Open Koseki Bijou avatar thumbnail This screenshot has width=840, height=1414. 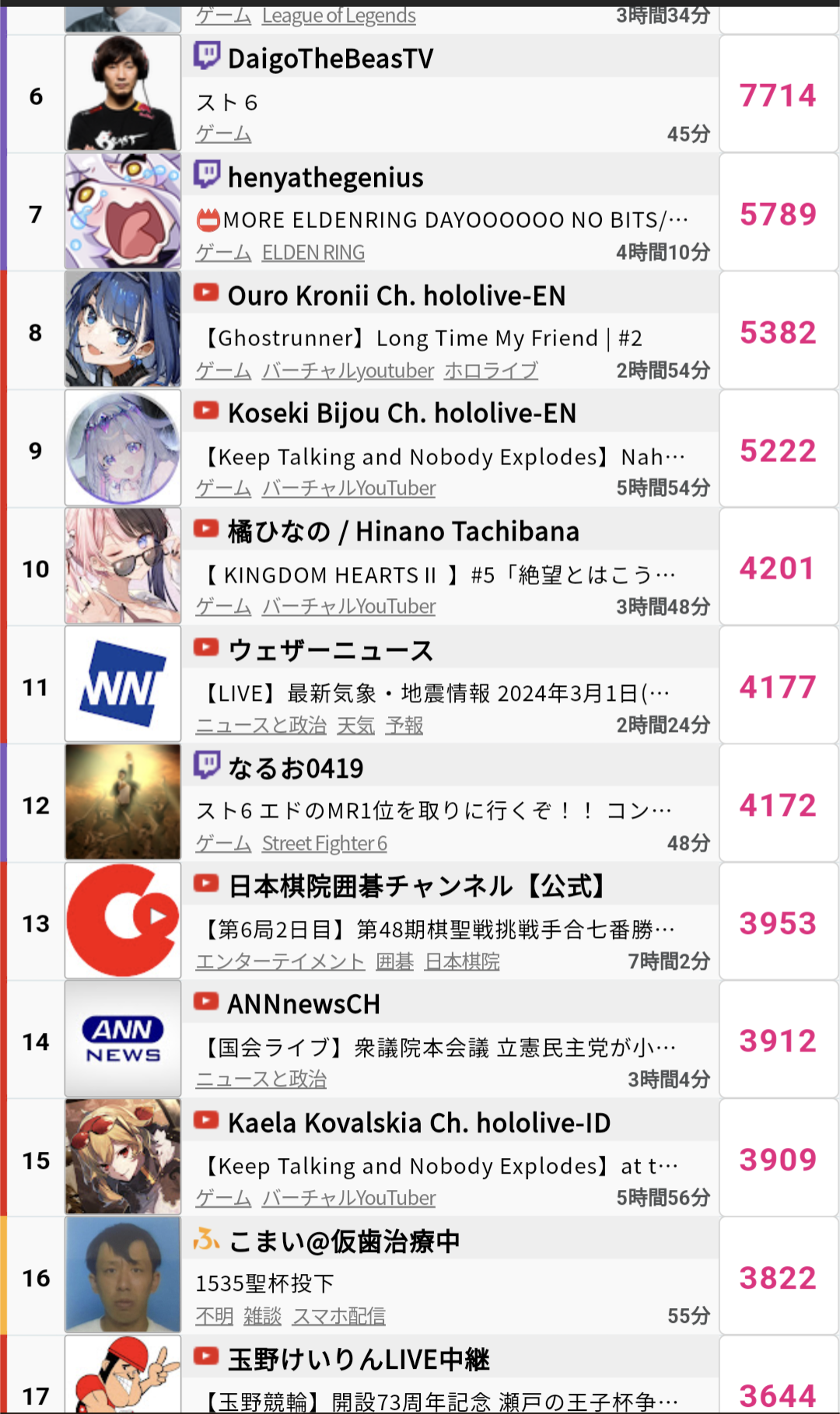click(123, 449)
